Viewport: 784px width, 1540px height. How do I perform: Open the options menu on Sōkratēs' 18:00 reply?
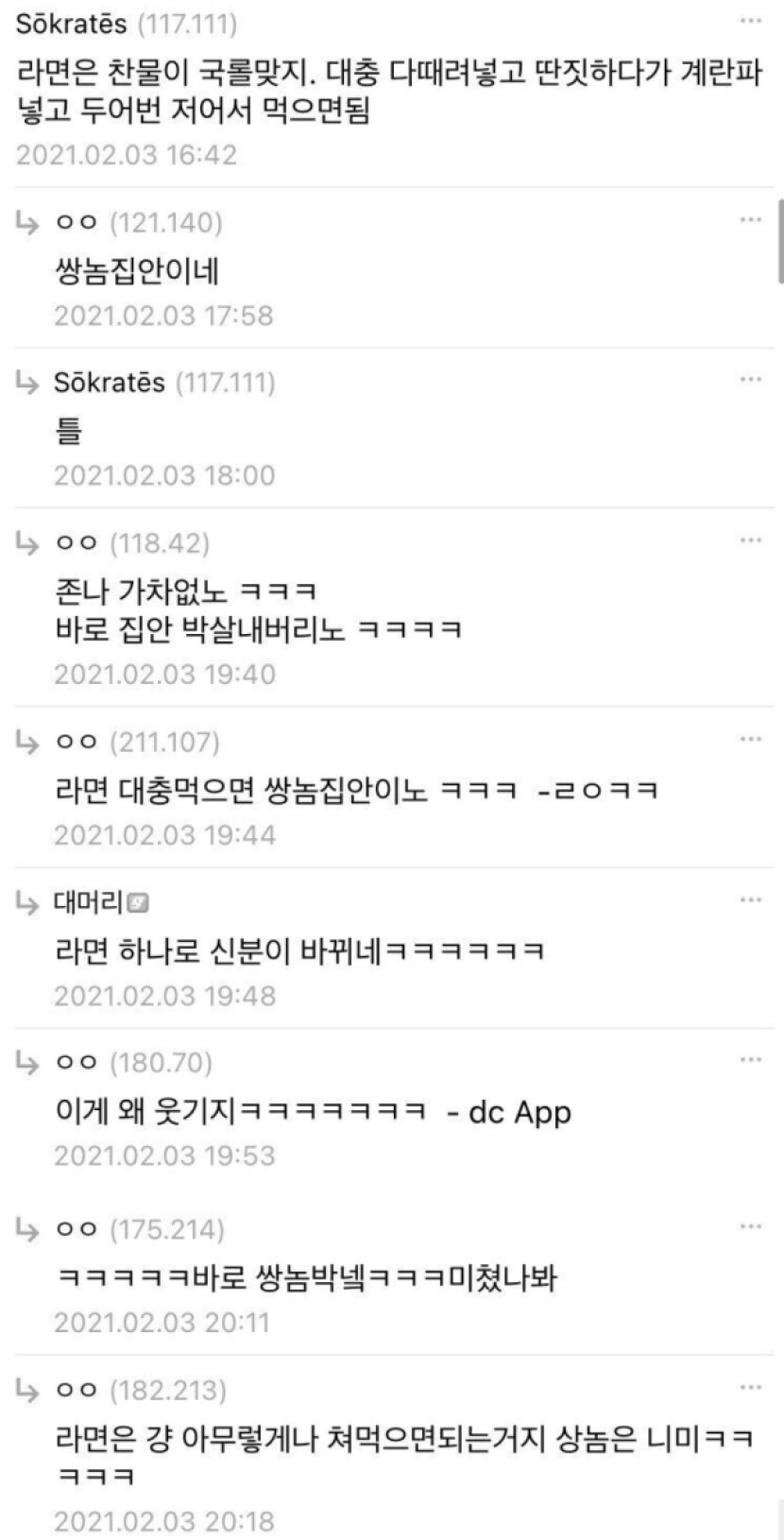tap(751, 380)
